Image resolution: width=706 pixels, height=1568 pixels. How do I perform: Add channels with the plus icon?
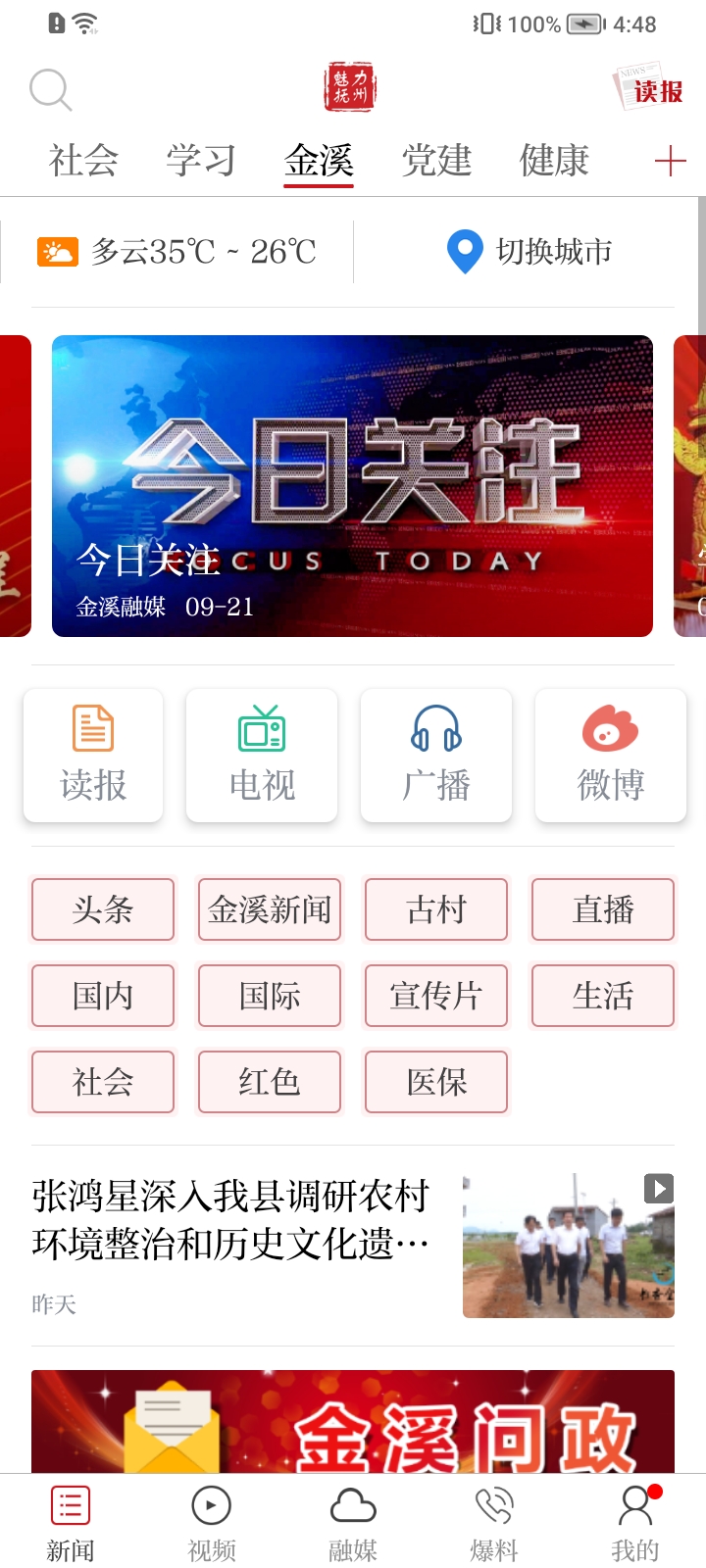[x=670, y=161]
